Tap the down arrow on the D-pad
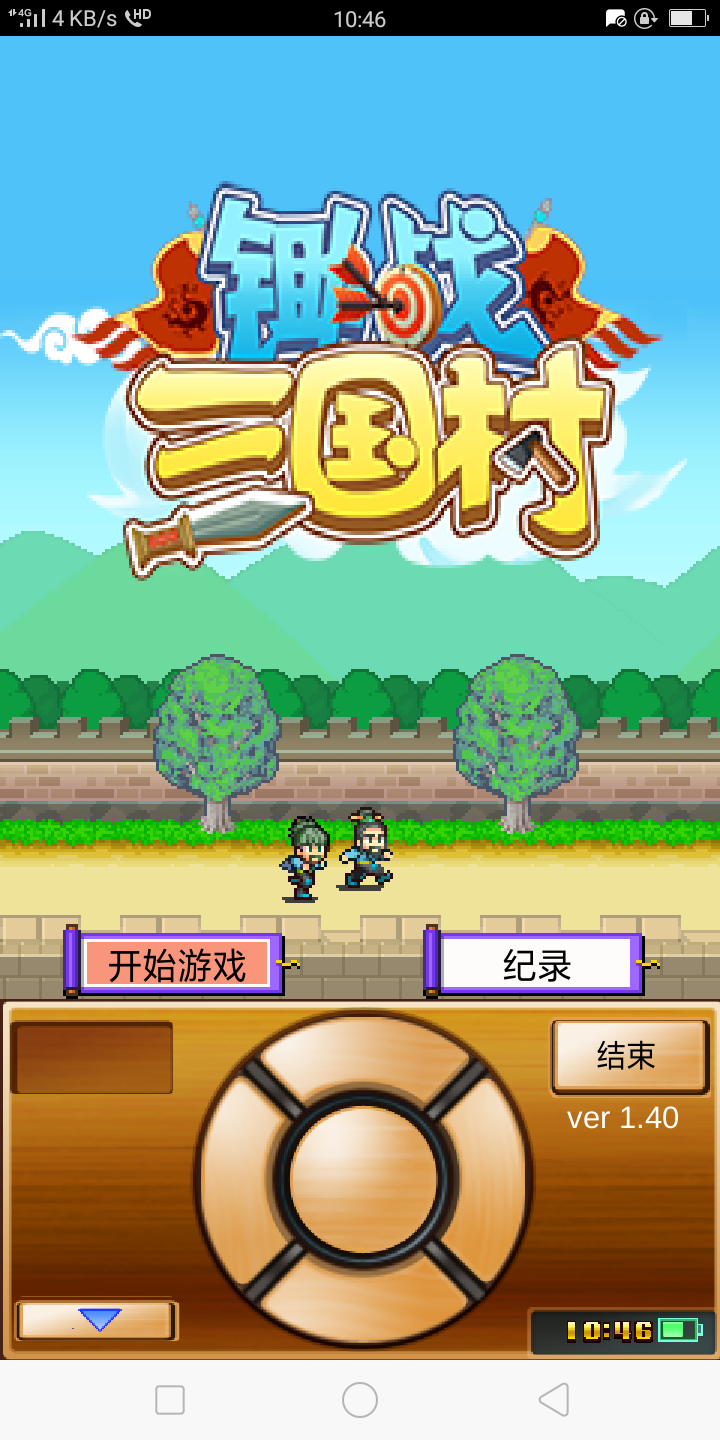Image resolution: width=720 pixels, height=1440 pixels. click(x=362, y=1300)
